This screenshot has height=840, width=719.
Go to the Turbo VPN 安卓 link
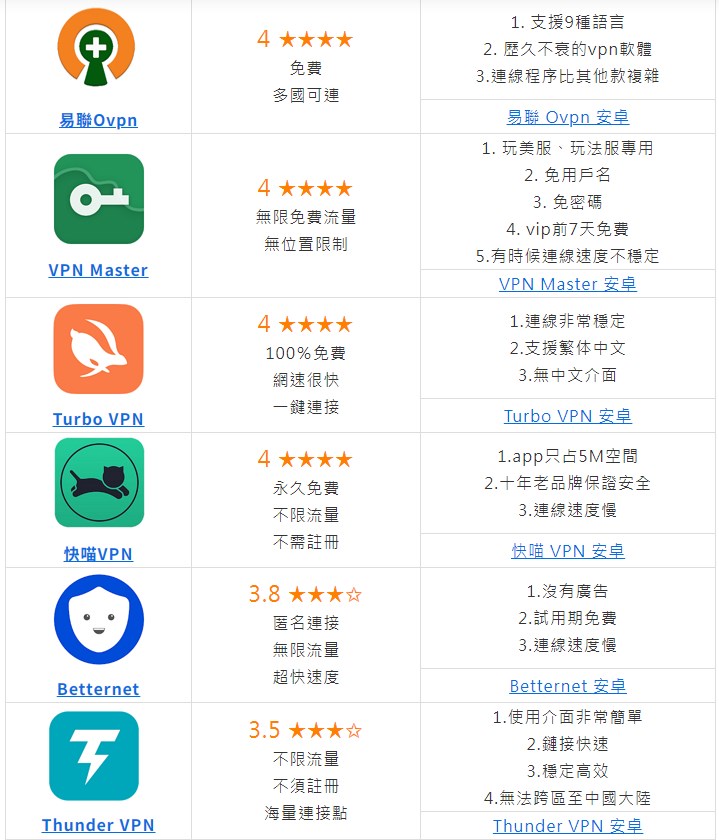pyautogui.click(x=567, y=416)
